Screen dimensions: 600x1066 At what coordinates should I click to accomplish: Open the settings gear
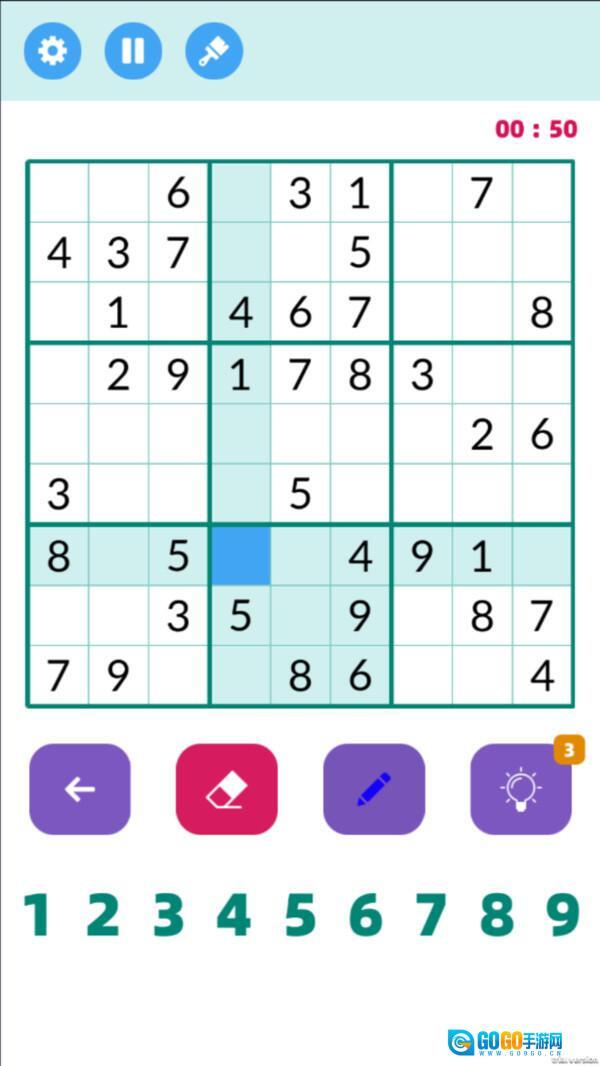[x=52, y=50]
